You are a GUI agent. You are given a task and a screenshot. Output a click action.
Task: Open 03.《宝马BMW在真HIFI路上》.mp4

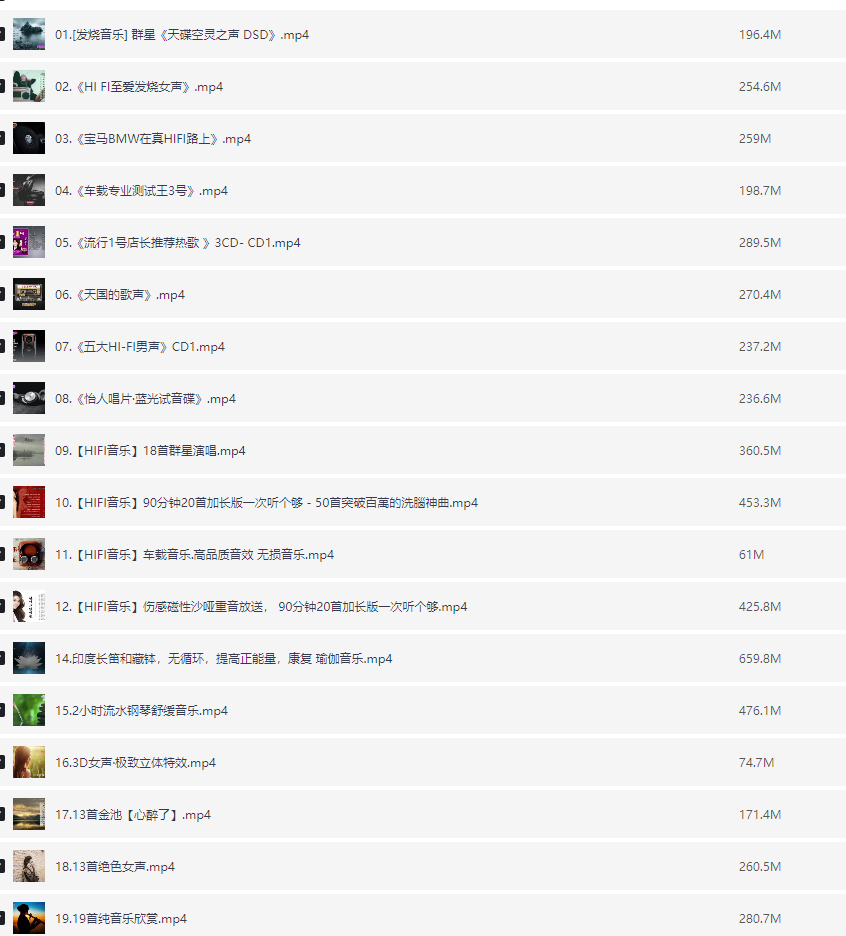coord(153,139)
